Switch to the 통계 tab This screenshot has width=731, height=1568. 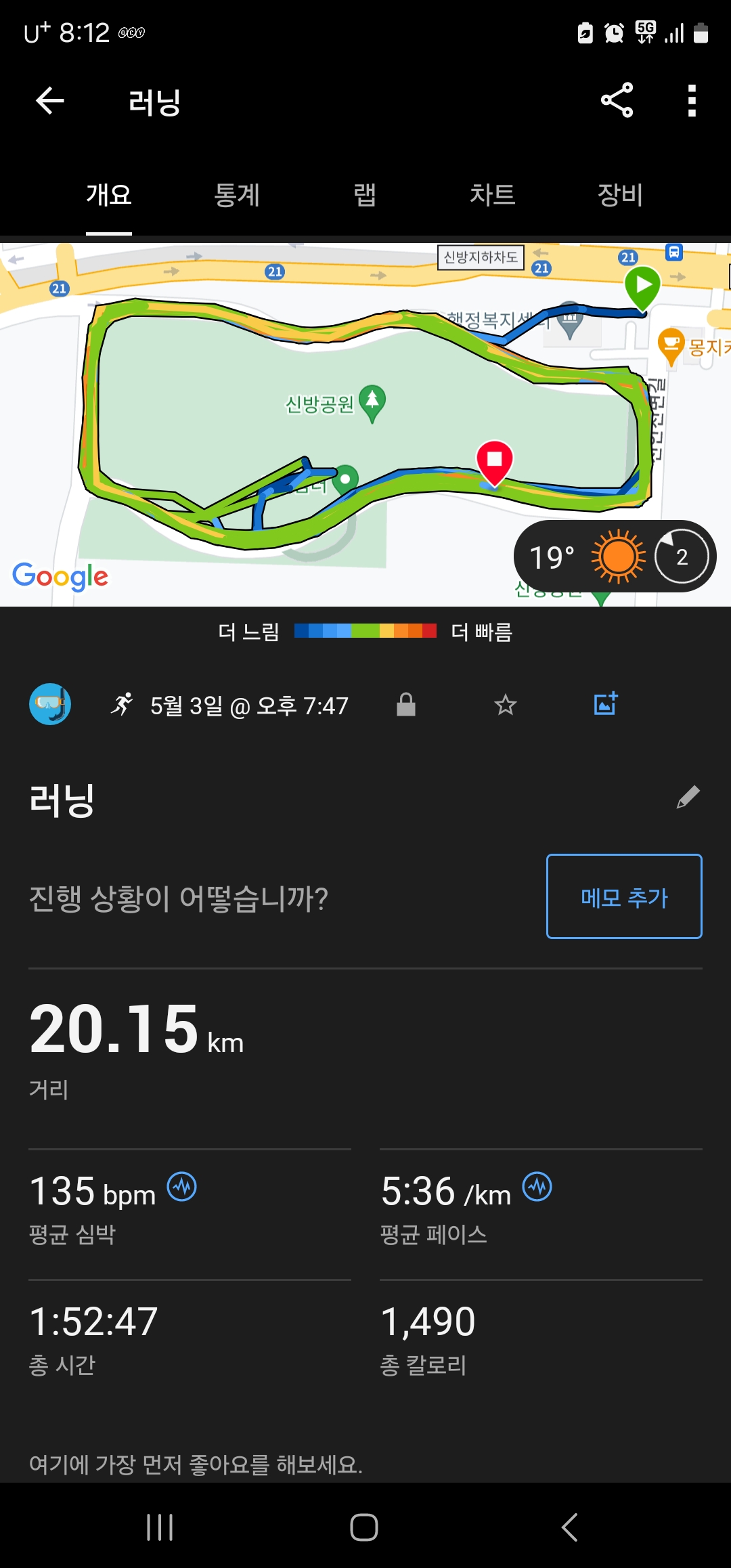237,195
